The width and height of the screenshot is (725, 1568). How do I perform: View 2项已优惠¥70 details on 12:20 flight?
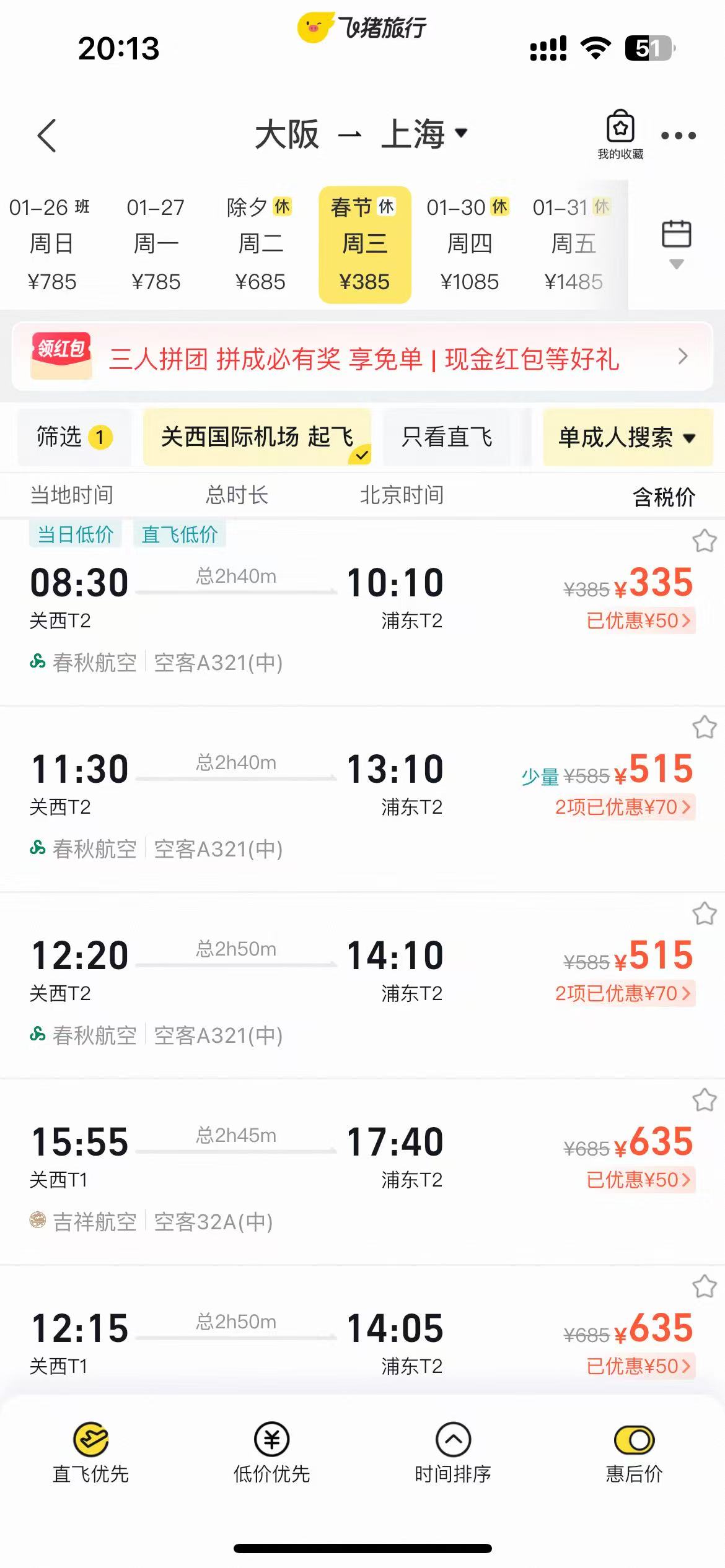623,993
